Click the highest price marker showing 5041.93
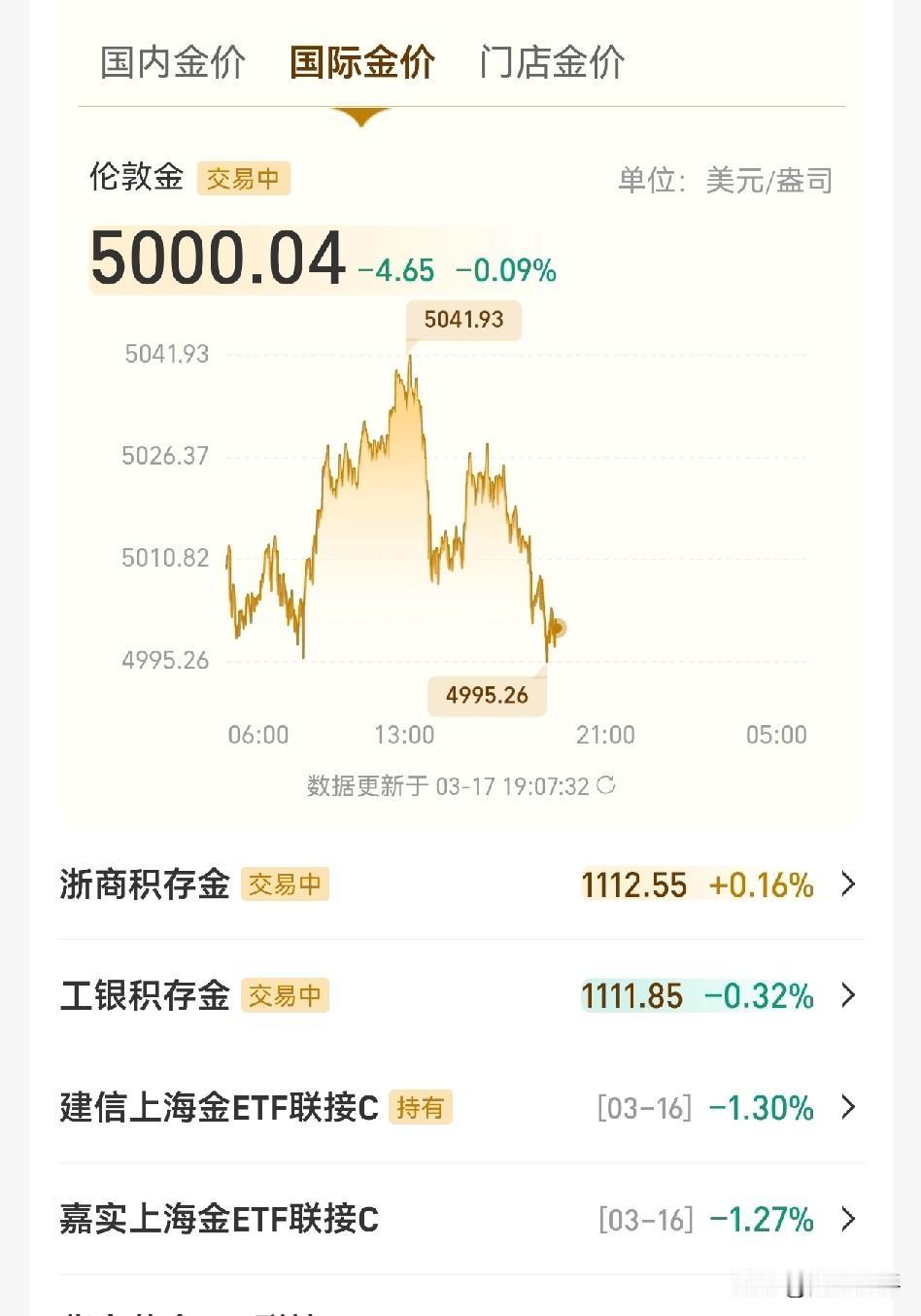Screen dimensions: 921x1316 point(463,320)
